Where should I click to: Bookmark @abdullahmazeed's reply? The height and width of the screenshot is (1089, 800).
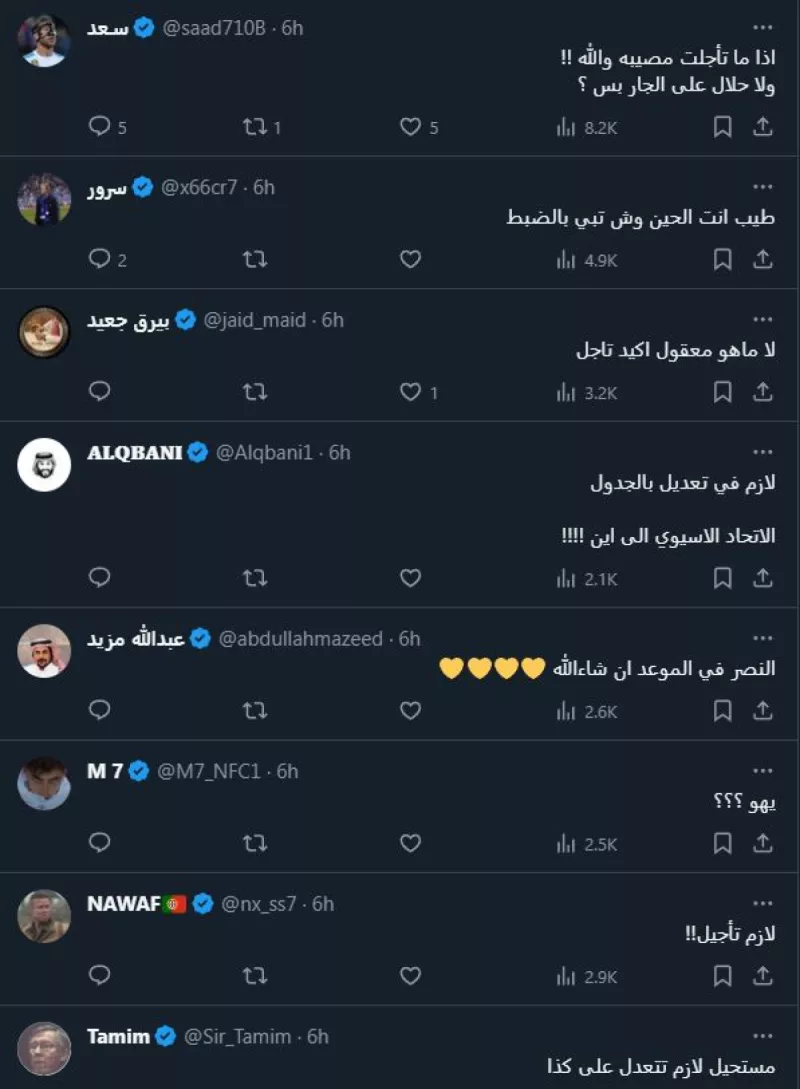coord(720,712)
